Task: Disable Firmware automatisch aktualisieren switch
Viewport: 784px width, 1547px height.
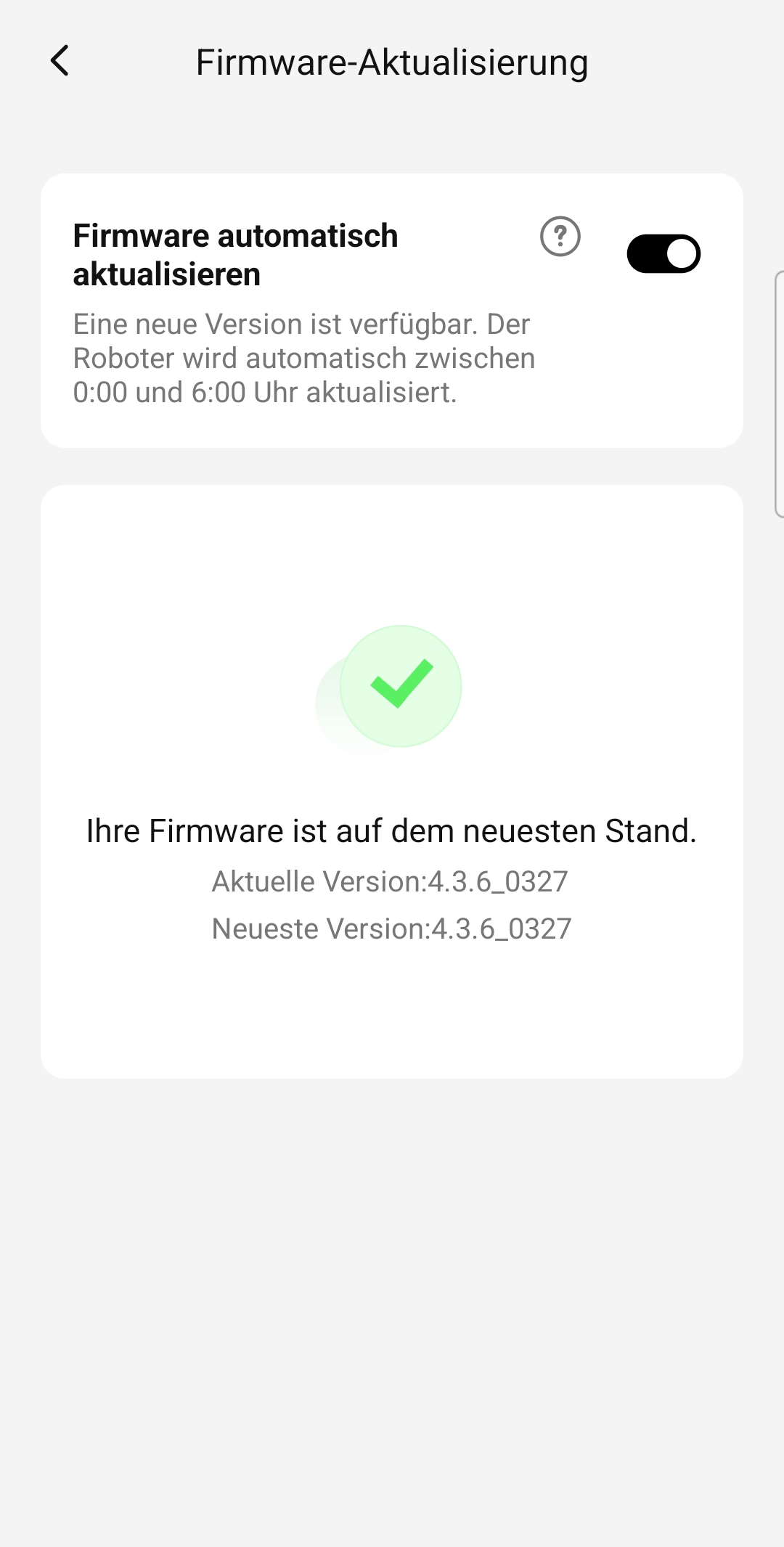Action: [x=663, y=253]
